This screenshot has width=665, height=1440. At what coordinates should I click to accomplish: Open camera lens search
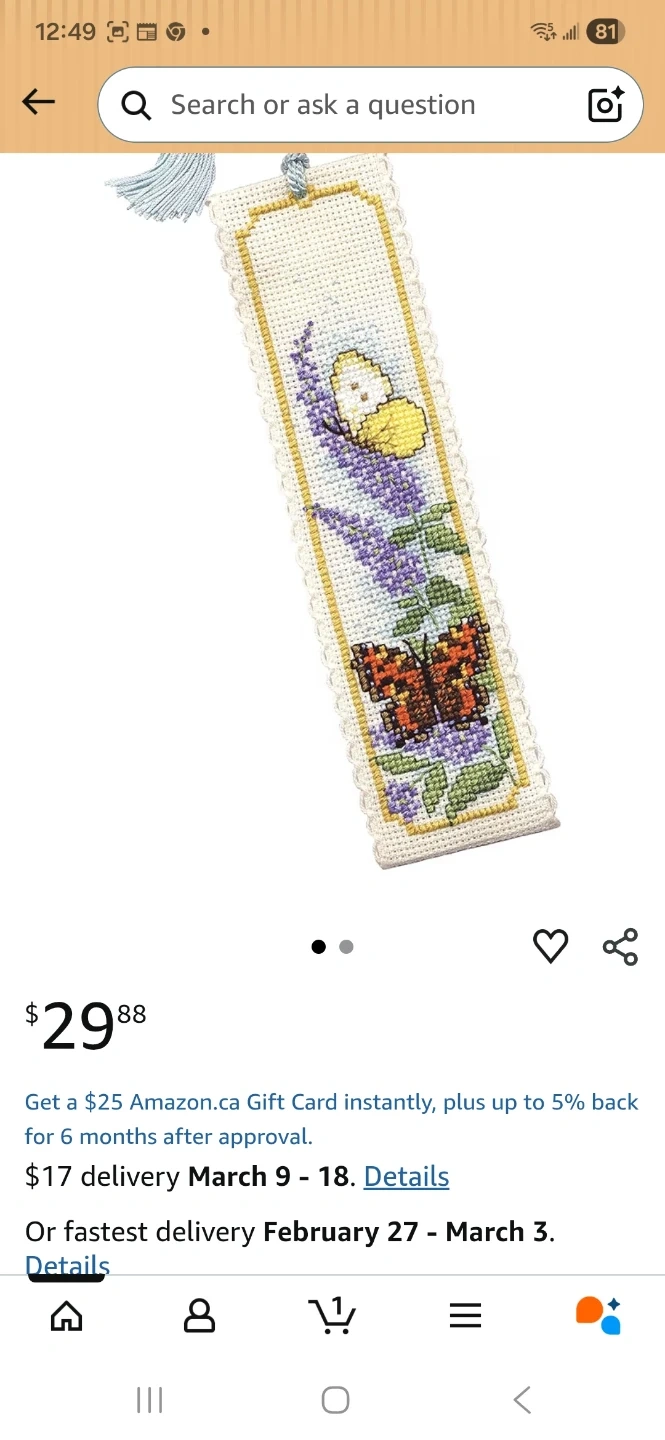606,105
